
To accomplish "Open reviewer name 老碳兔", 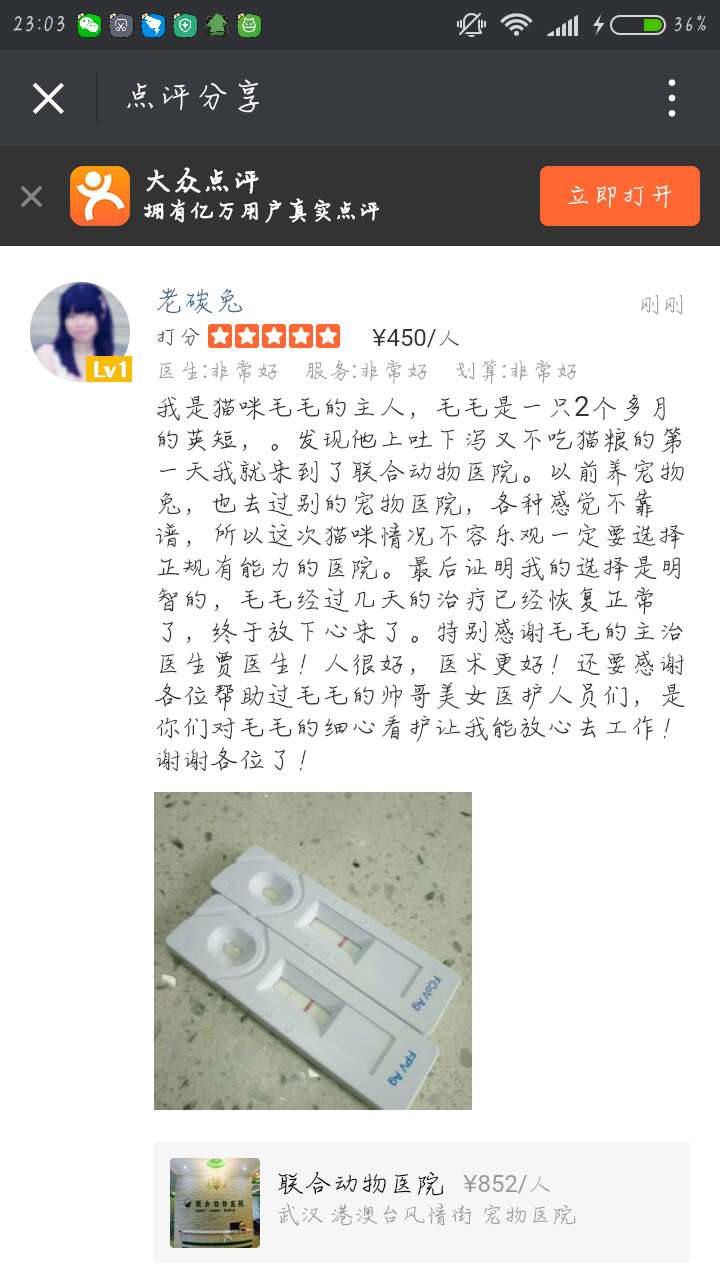I will coord(199,301).
